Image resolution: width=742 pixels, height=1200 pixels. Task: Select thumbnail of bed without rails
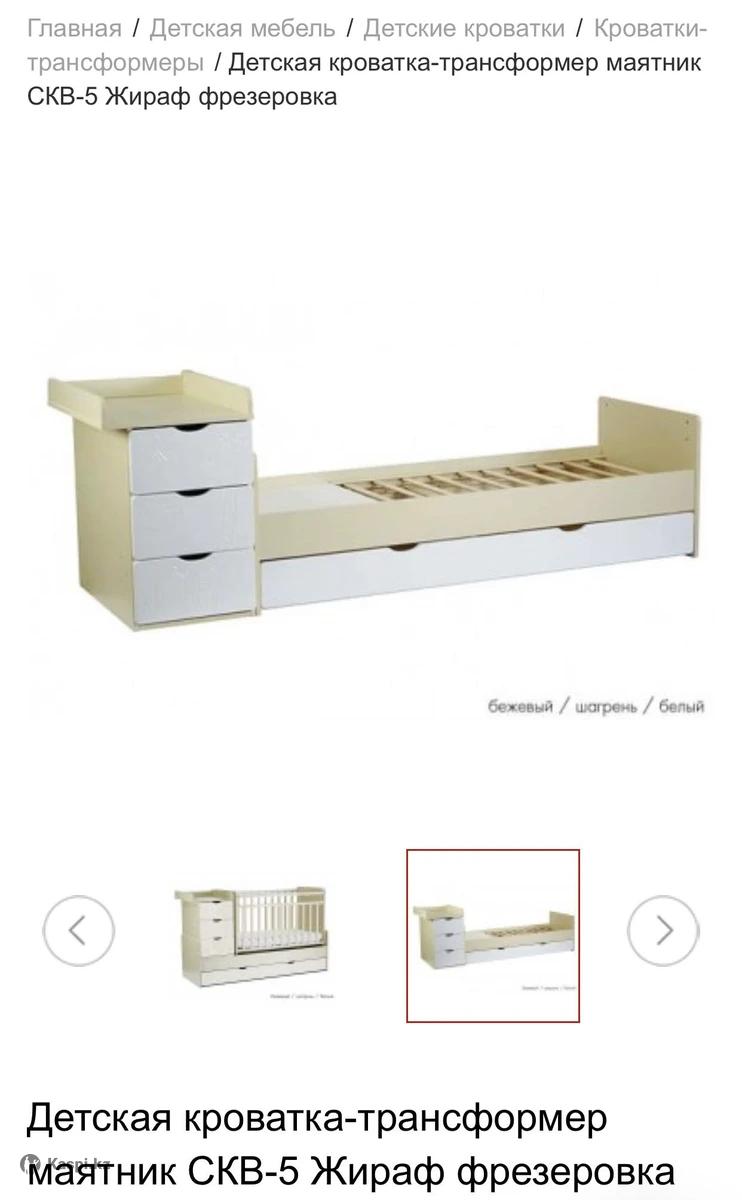point(493,935)
